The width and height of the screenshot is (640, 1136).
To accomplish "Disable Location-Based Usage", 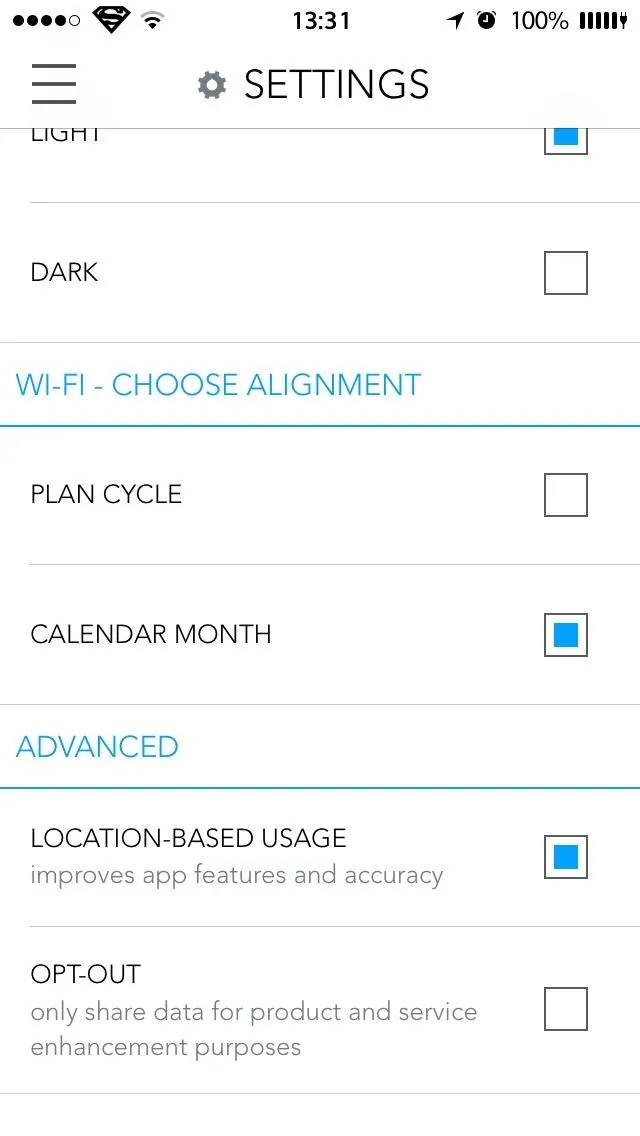I will 565,857.
